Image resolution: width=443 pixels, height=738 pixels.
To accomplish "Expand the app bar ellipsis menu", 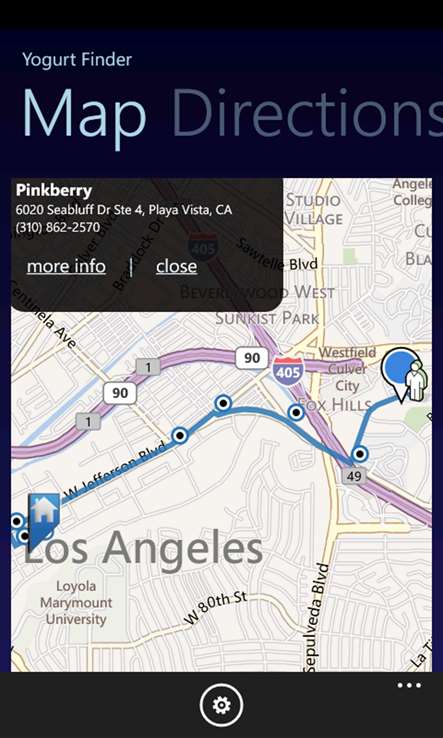I will coord(409,686).
